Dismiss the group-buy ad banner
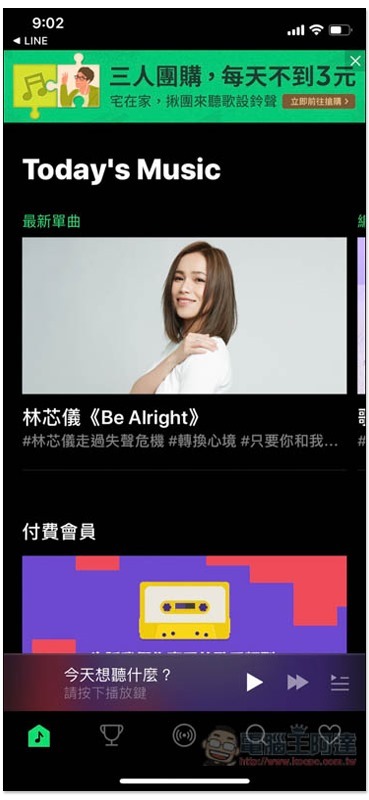 click(x=355, y=61)
